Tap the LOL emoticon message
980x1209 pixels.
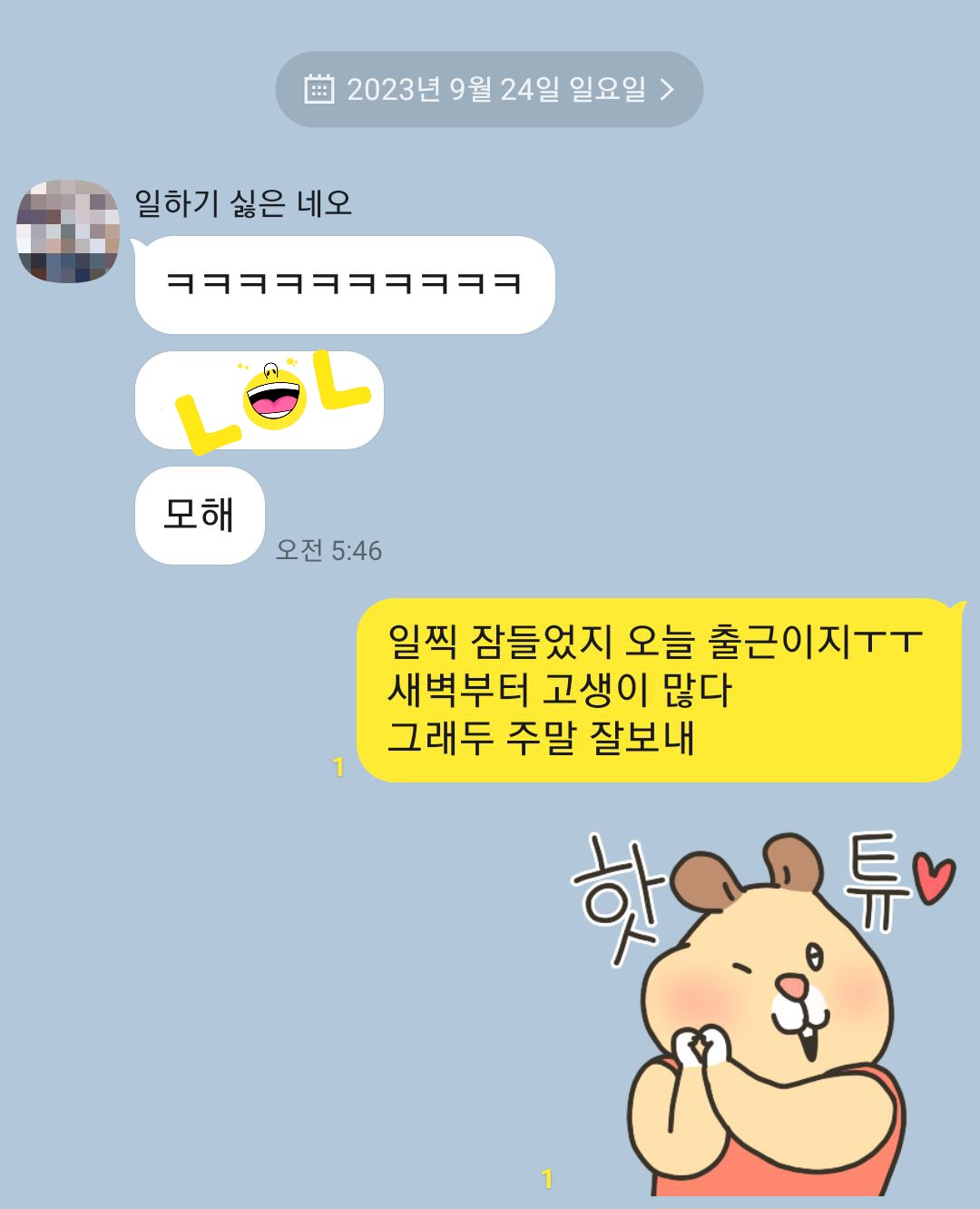coord(260,400)
